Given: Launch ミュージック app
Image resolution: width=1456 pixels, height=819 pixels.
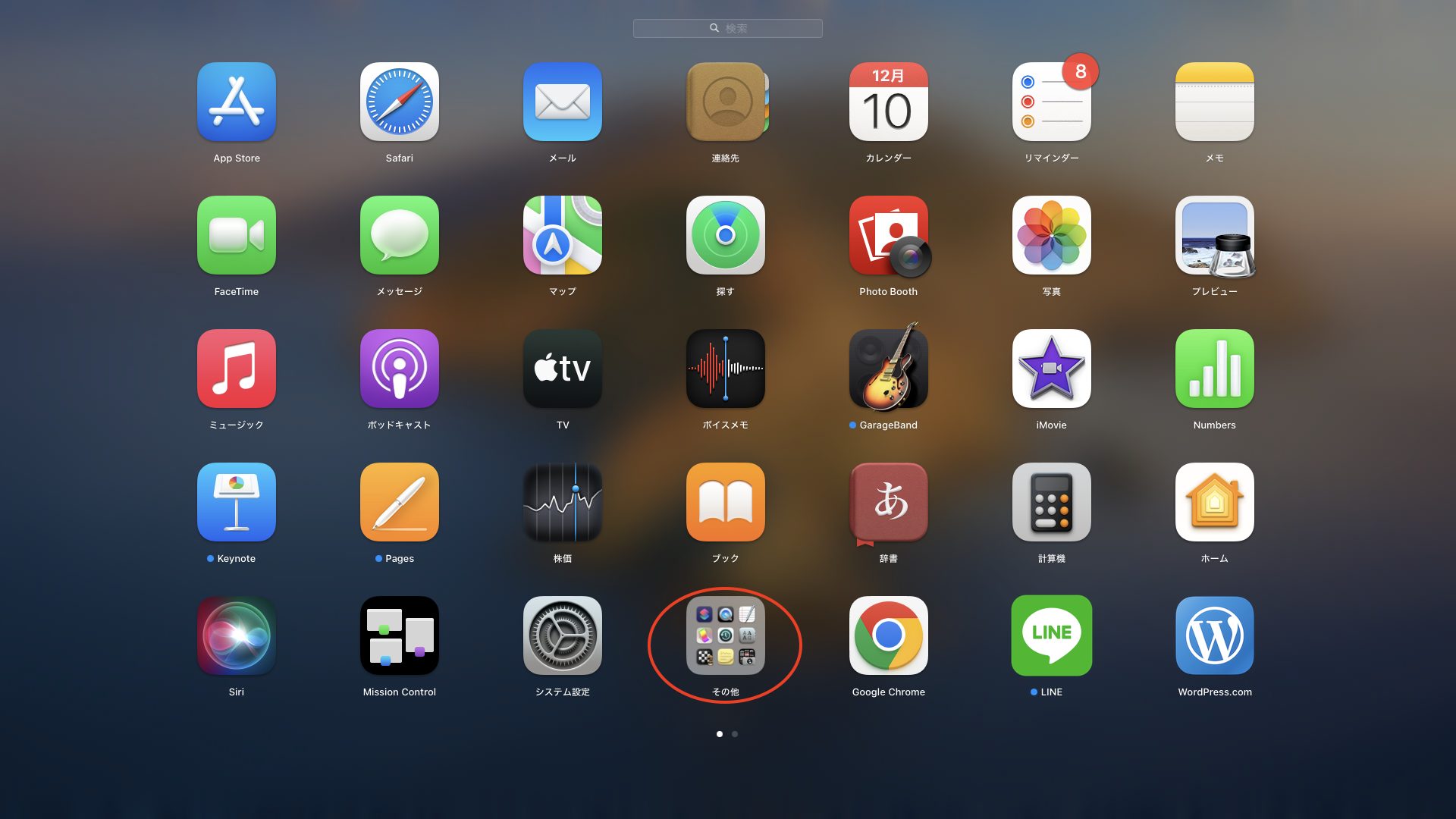Looking at the screenshot, I should [x=237, y=369].
